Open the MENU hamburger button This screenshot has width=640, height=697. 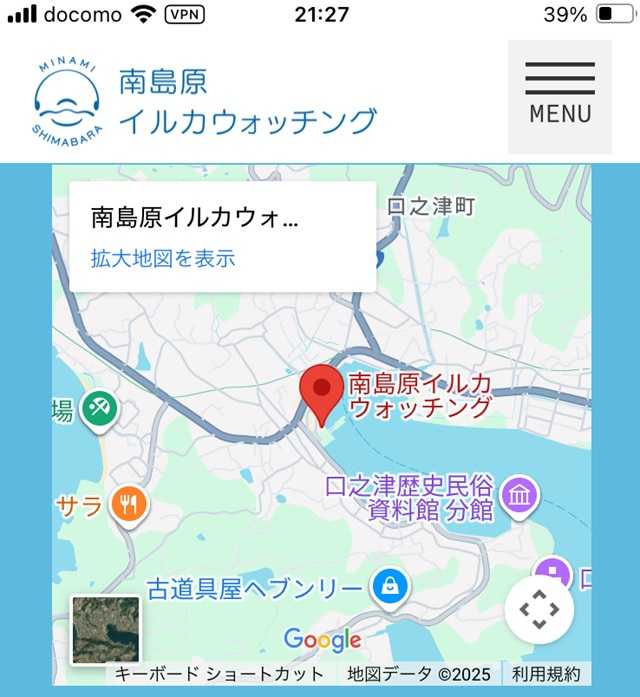(559, 96)
